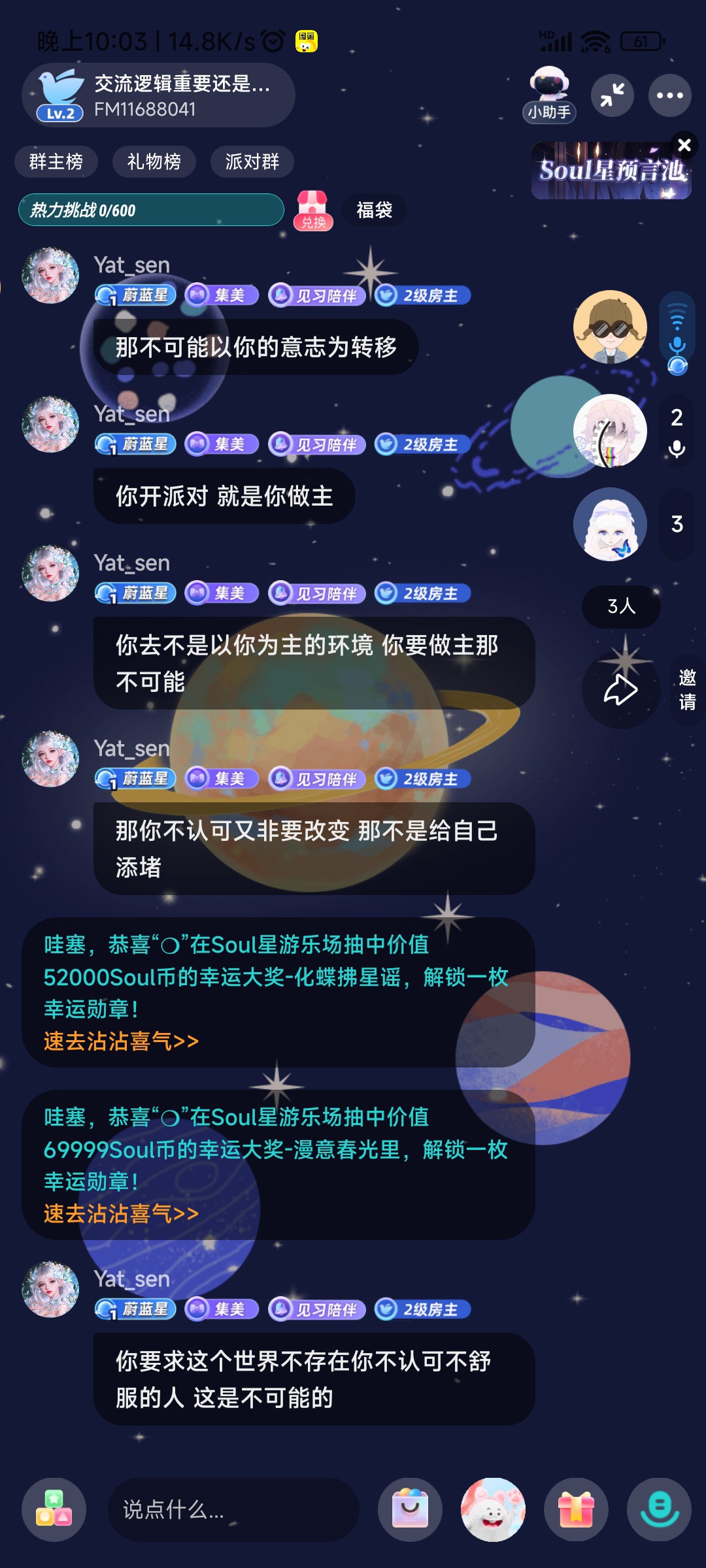Open the shopping bag icon
Screen dimensions: 706x1568
pos(410,1510)
